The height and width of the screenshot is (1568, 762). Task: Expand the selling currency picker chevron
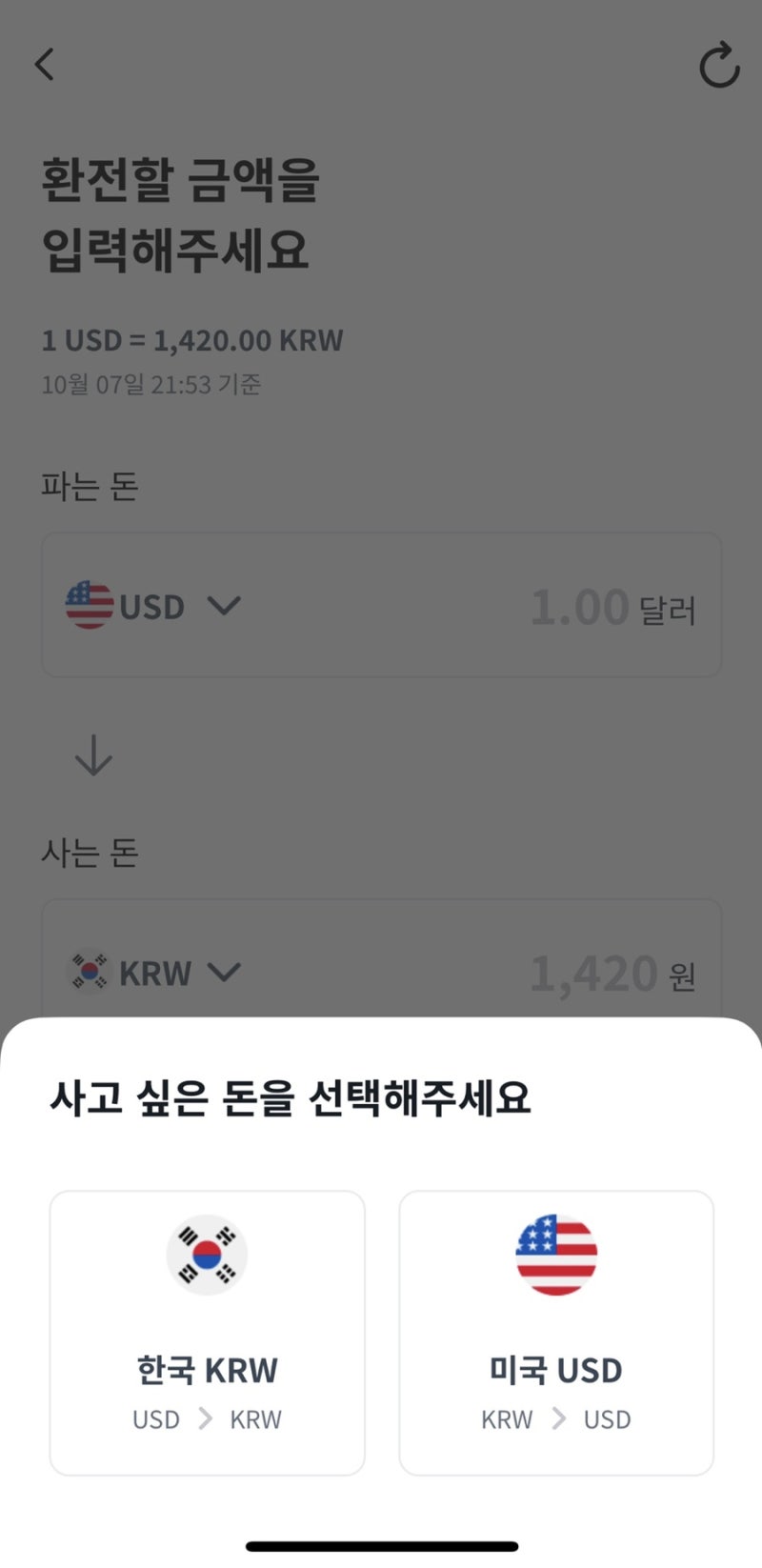coord(226,607)
